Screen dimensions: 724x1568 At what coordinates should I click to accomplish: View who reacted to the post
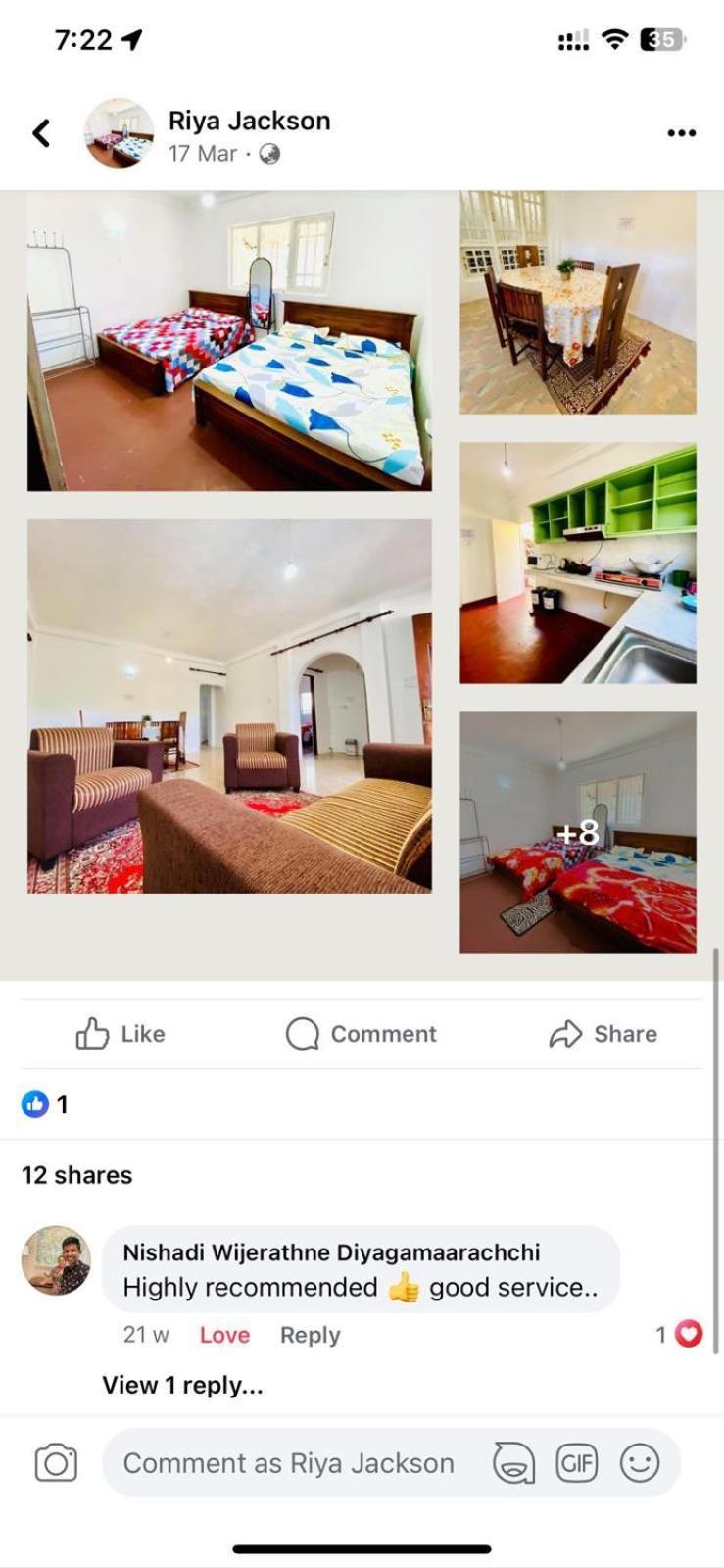click(45, 1104)
